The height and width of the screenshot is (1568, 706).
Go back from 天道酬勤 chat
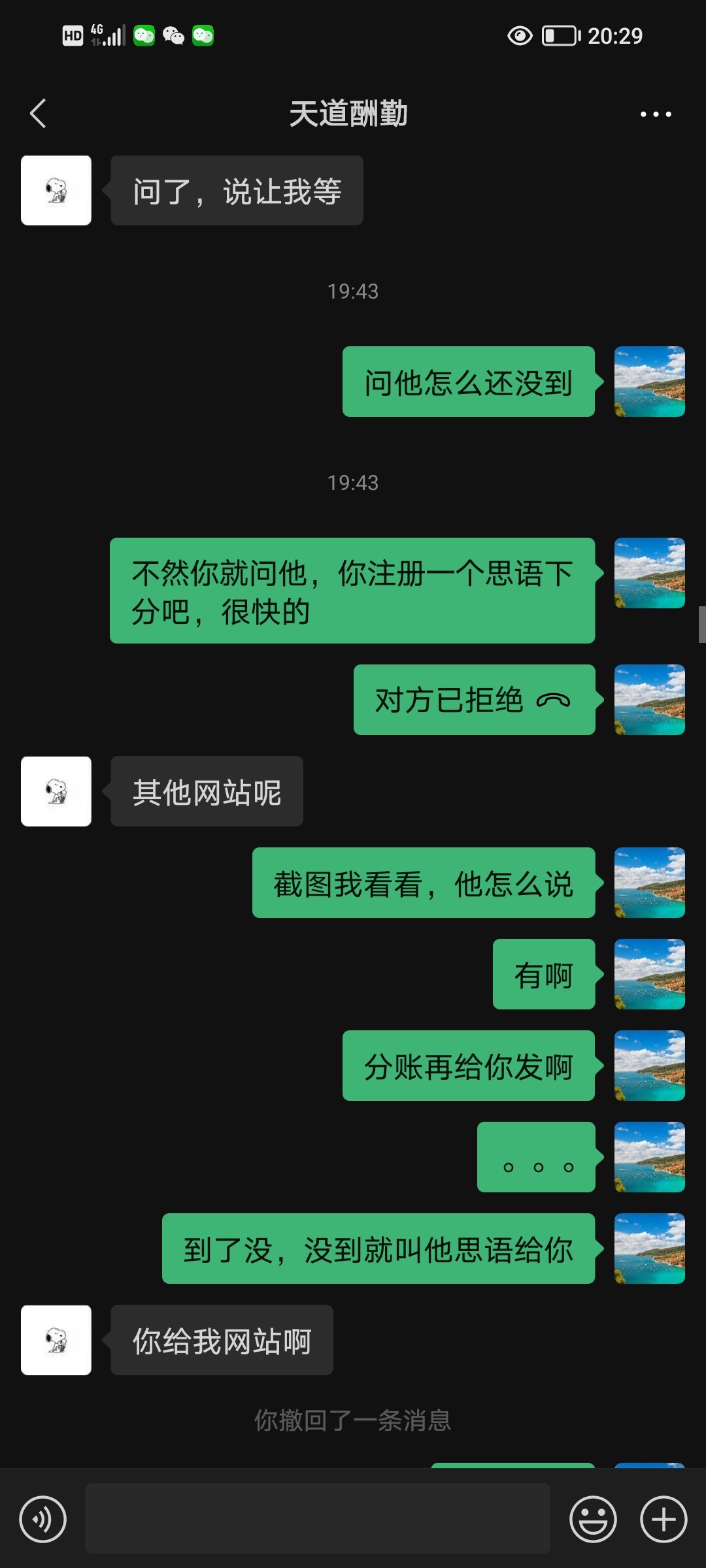click(38, 114)
